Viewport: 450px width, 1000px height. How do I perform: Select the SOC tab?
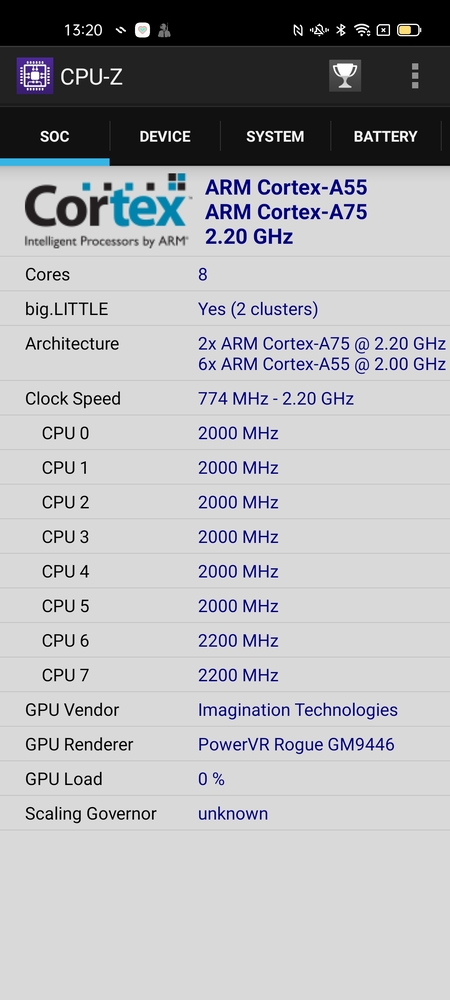point(55,136)
